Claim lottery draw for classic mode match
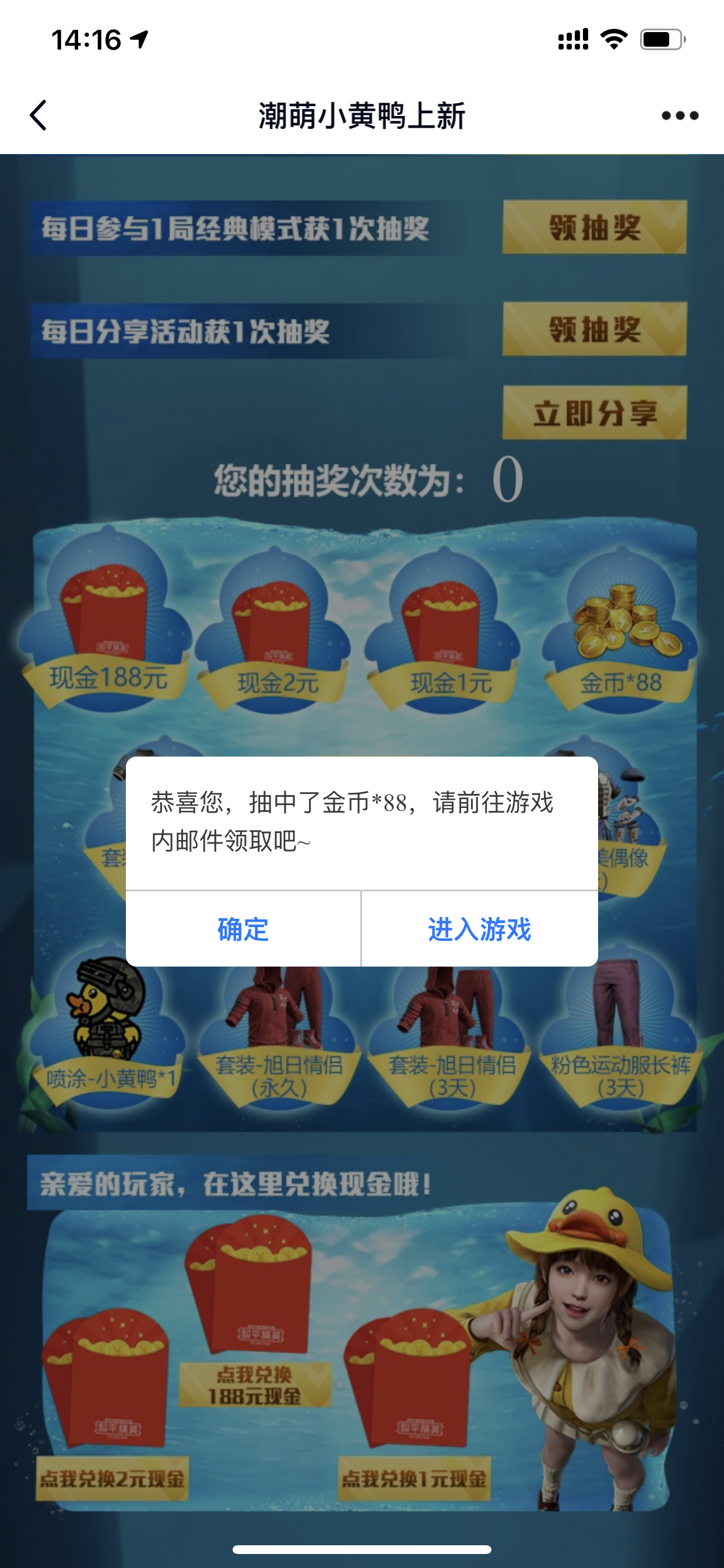This screenshot has width=724, height=1568. [595, 227]
